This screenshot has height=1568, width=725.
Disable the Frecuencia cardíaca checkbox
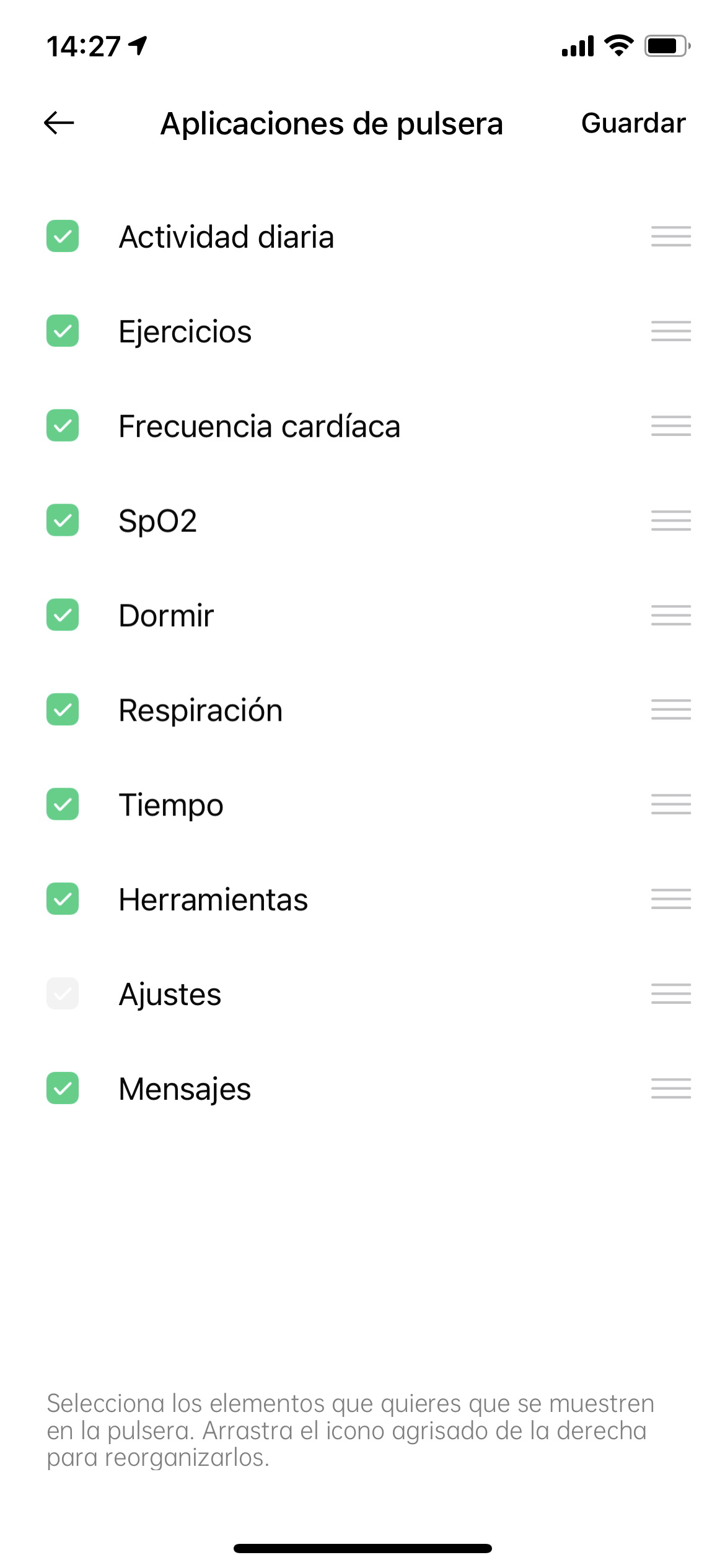[x=63, y=425]
